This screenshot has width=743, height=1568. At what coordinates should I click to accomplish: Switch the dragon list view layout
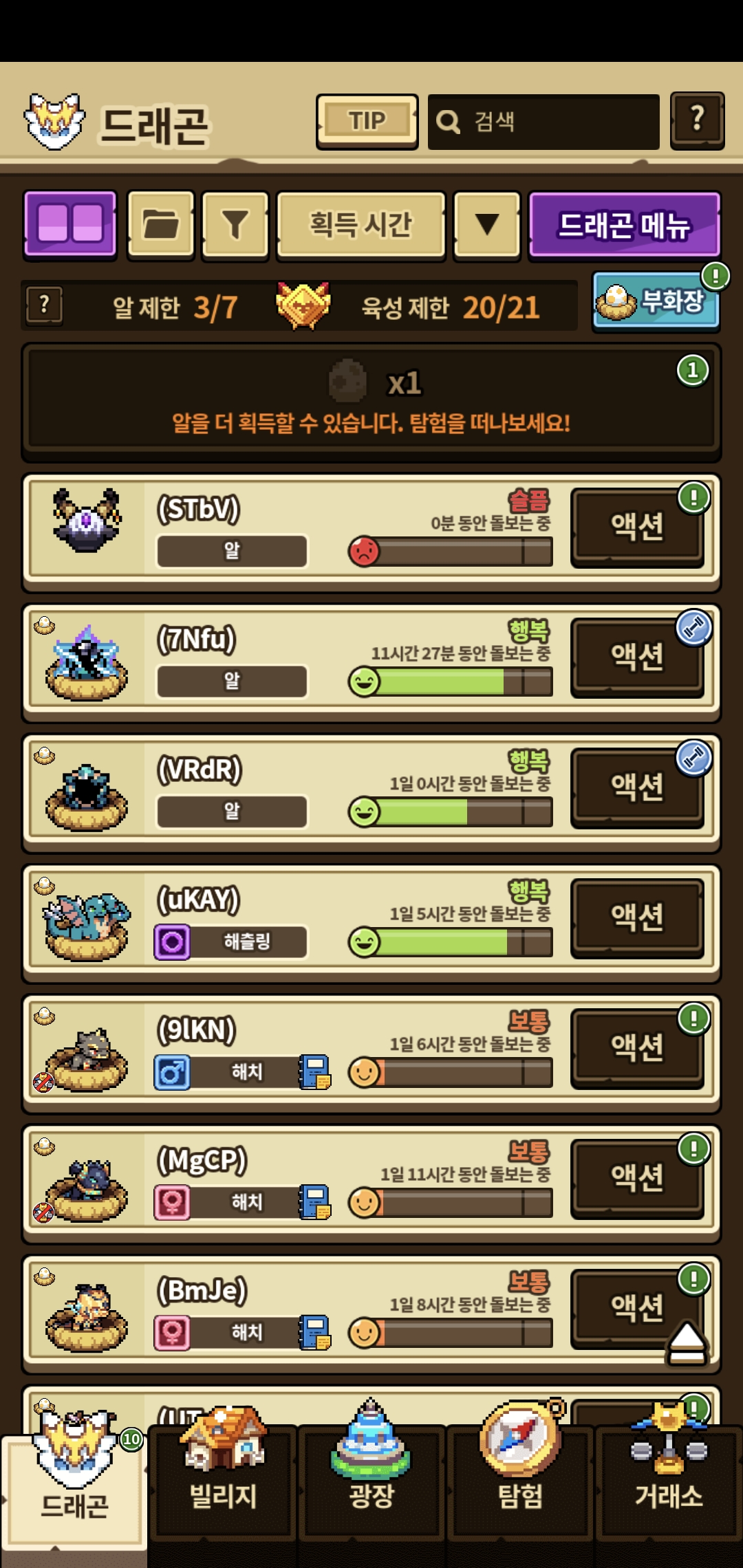70,224
